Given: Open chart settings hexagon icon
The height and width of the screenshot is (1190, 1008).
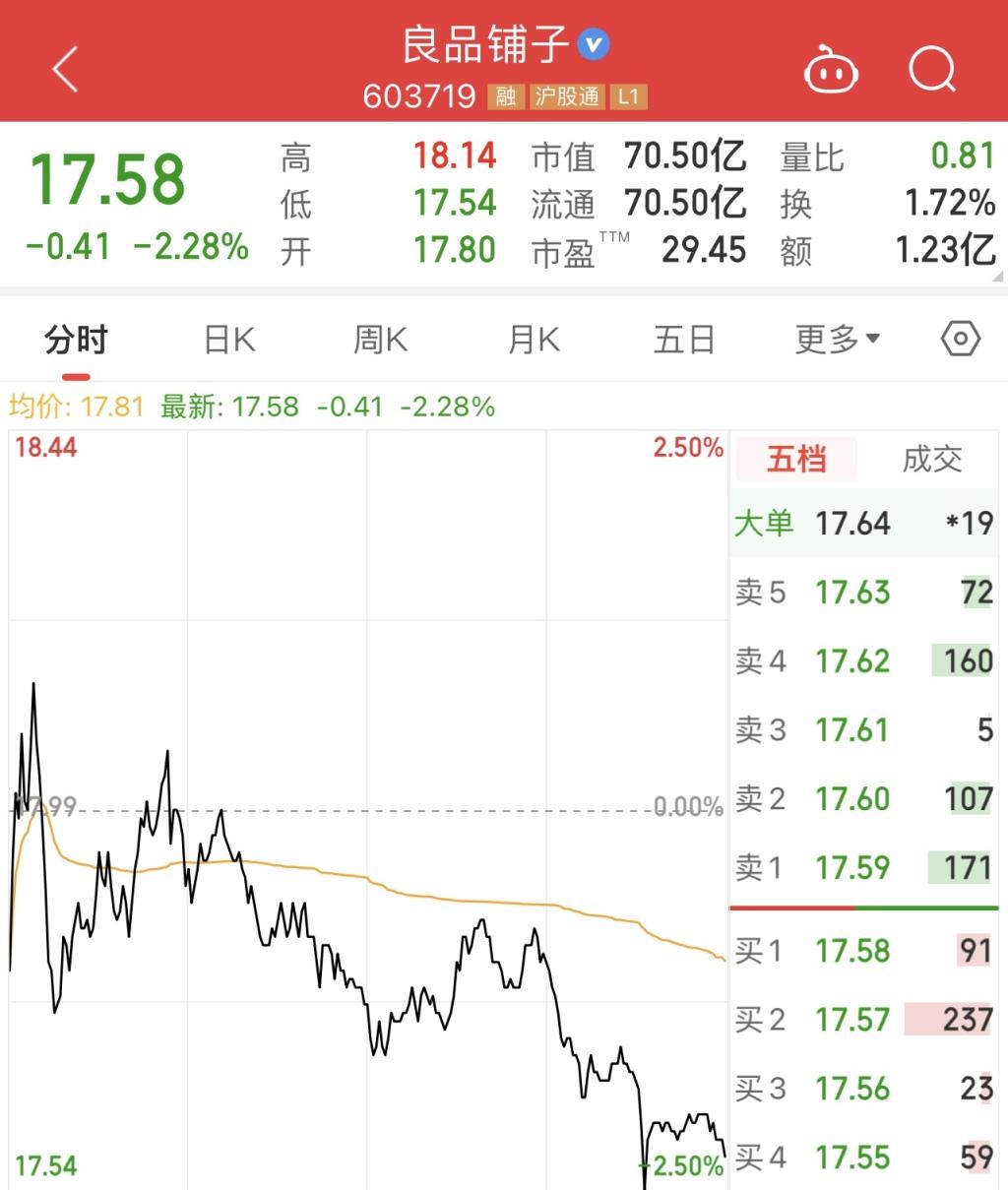Looking at the screenshot, I should [x=960, y=340].
